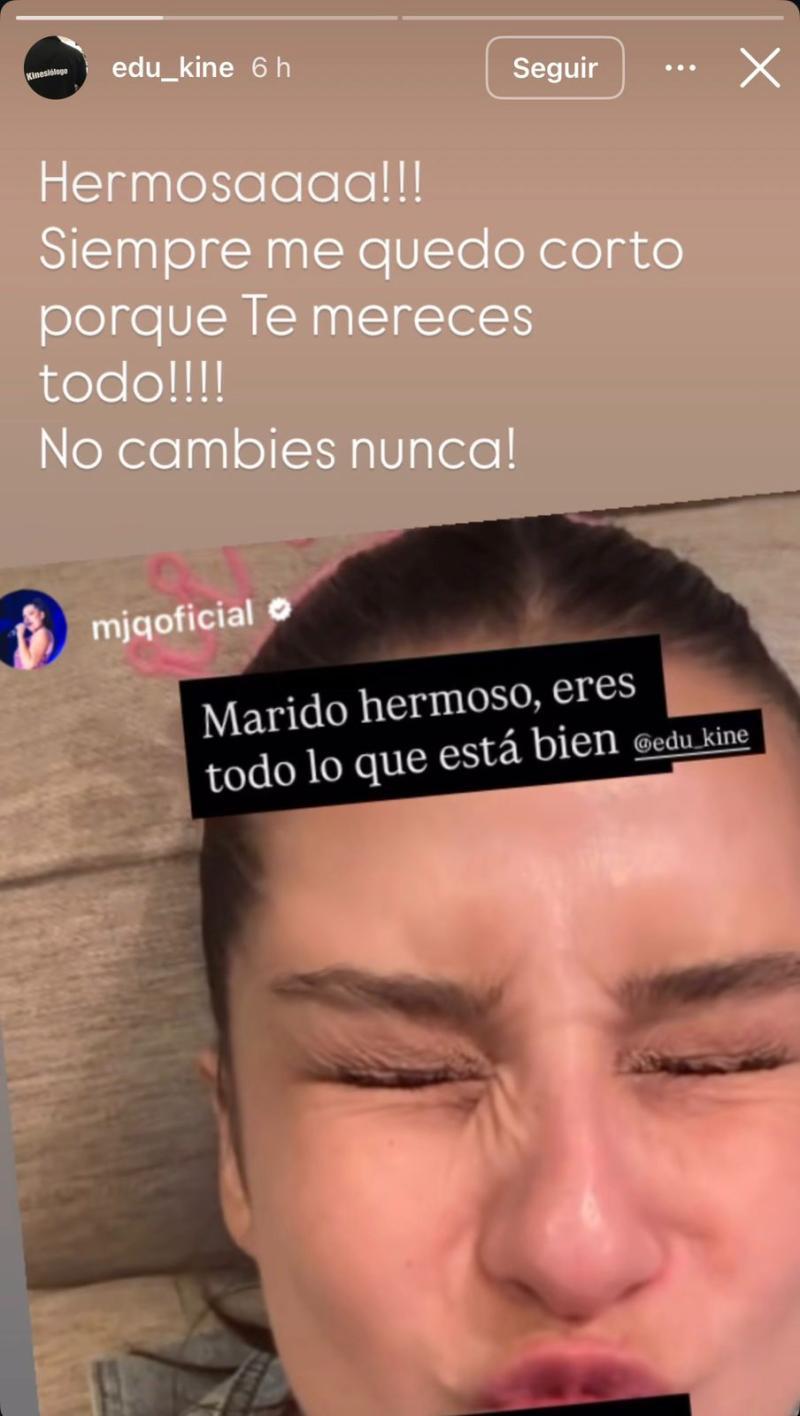Screen dimensions: 800x1416
Task: Tap the first story progress segment
Action: pyautogui.click(x=200, y=16)
